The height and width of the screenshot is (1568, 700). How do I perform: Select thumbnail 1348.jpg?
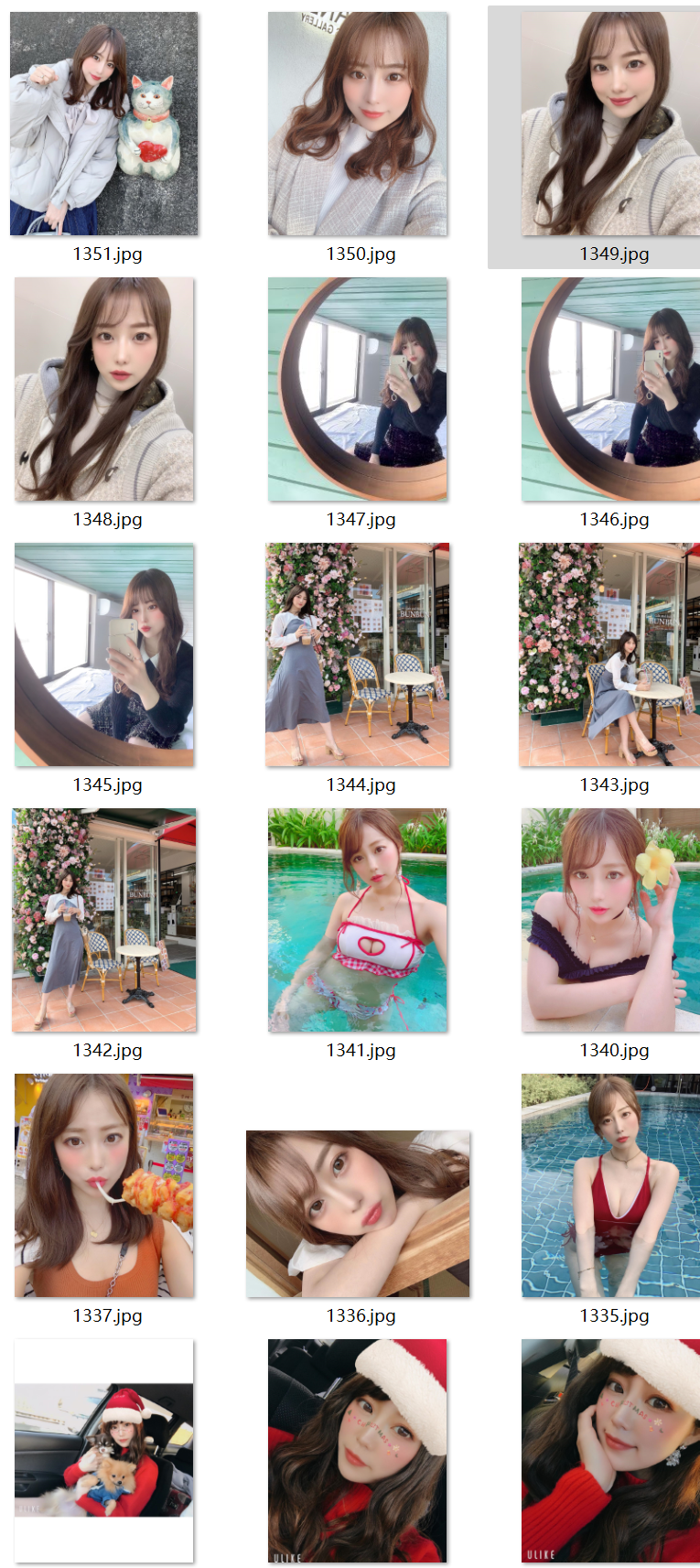pyautogui.click(x=104, y=389)
